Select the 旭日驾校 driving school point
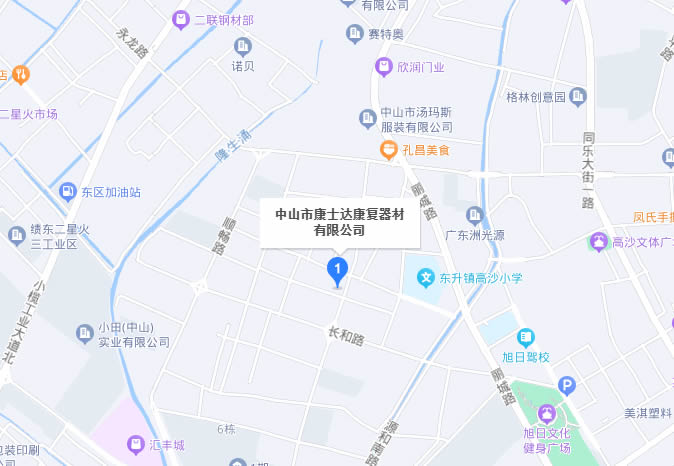Viewport: 674px width, 466px height. point(526,337)
